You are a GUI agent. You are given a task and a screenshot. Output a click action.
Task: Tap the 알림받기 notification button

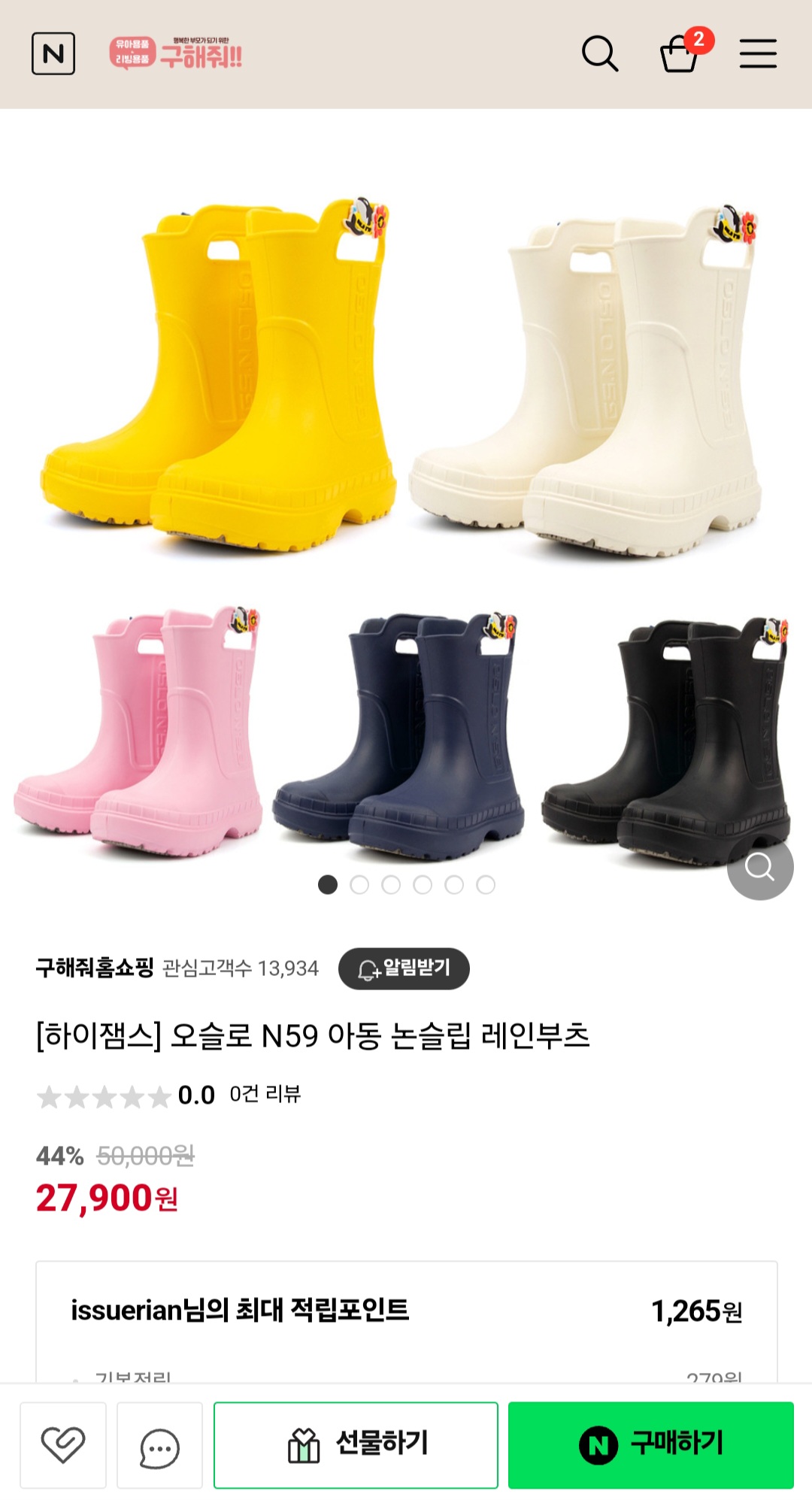tap(404, 968)
